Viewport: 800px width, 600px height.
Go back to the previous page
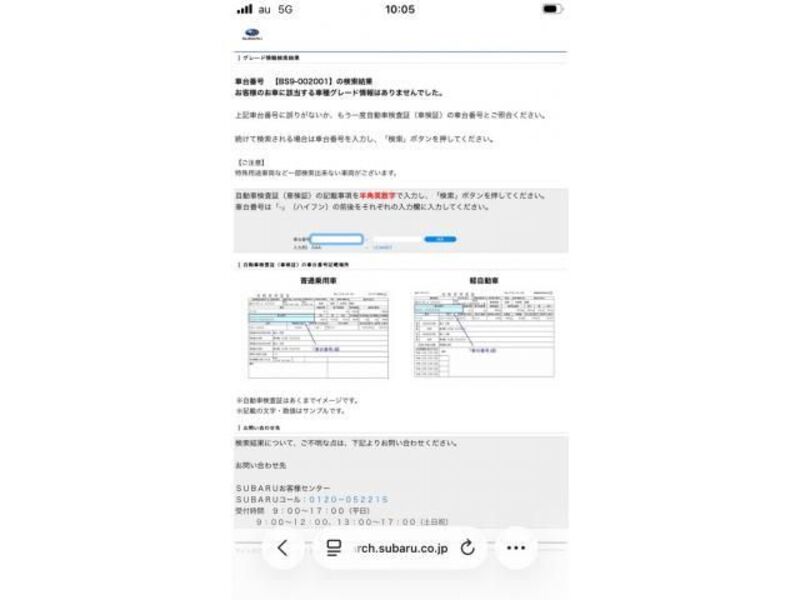(x=283, y=548)
